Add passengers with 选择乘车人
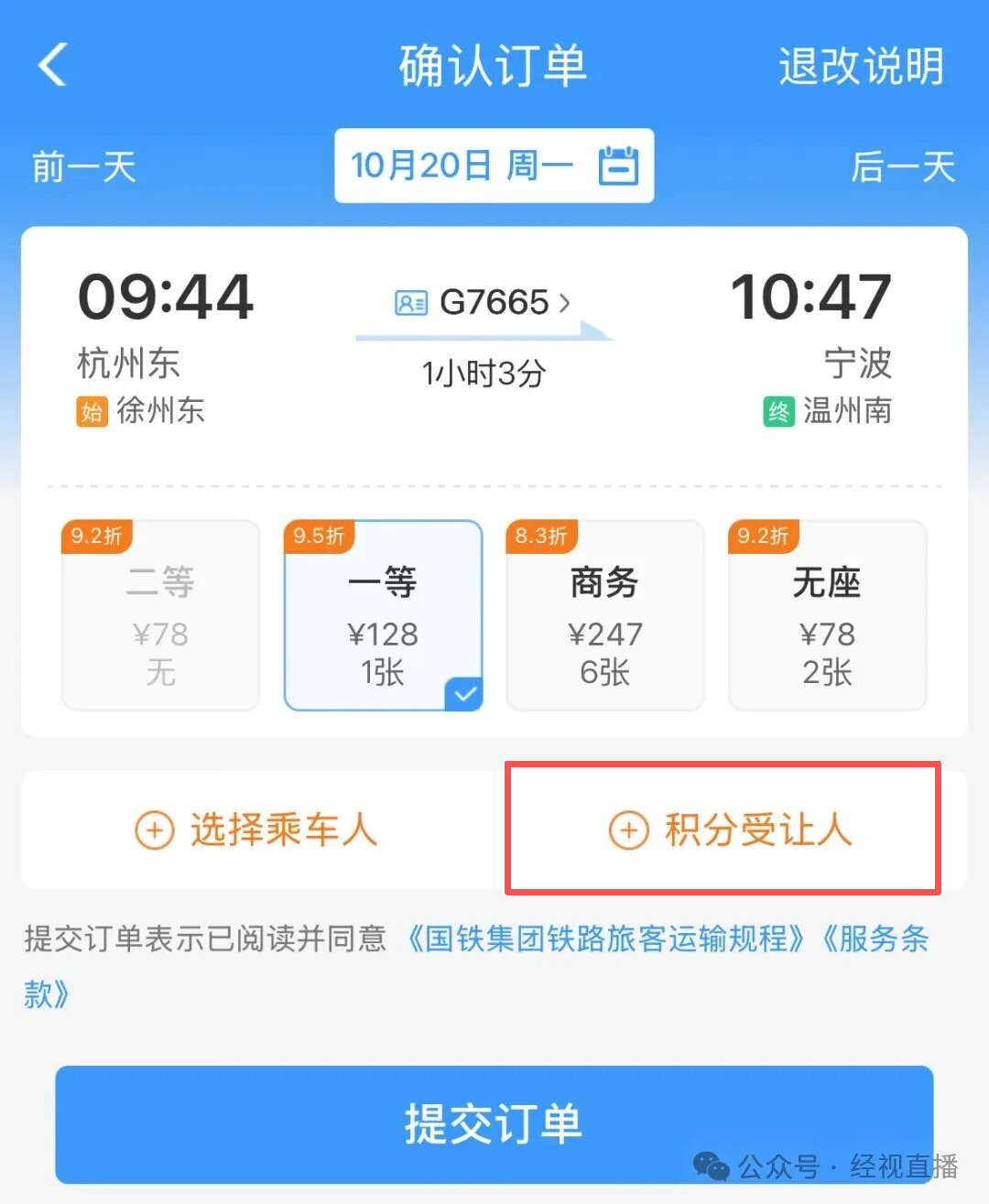 pos(256,830)
